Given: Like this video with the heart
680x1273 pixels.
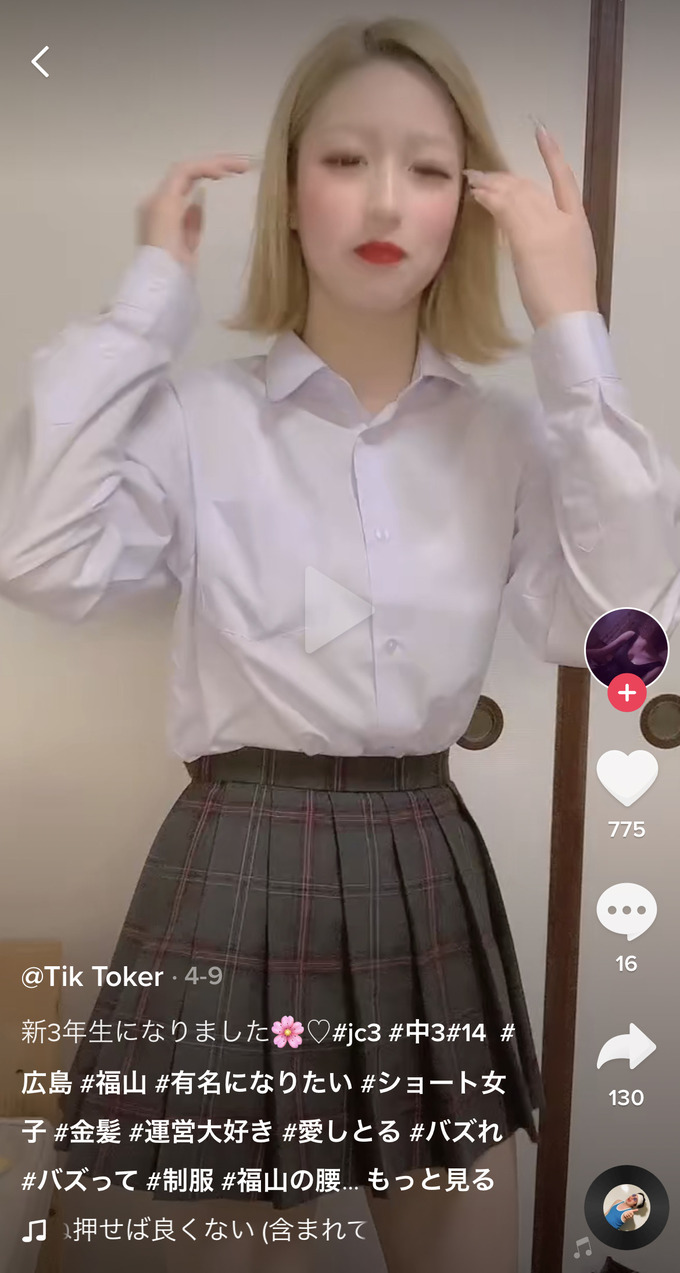Looking at the screenshot, I should [x=626, y=778].
